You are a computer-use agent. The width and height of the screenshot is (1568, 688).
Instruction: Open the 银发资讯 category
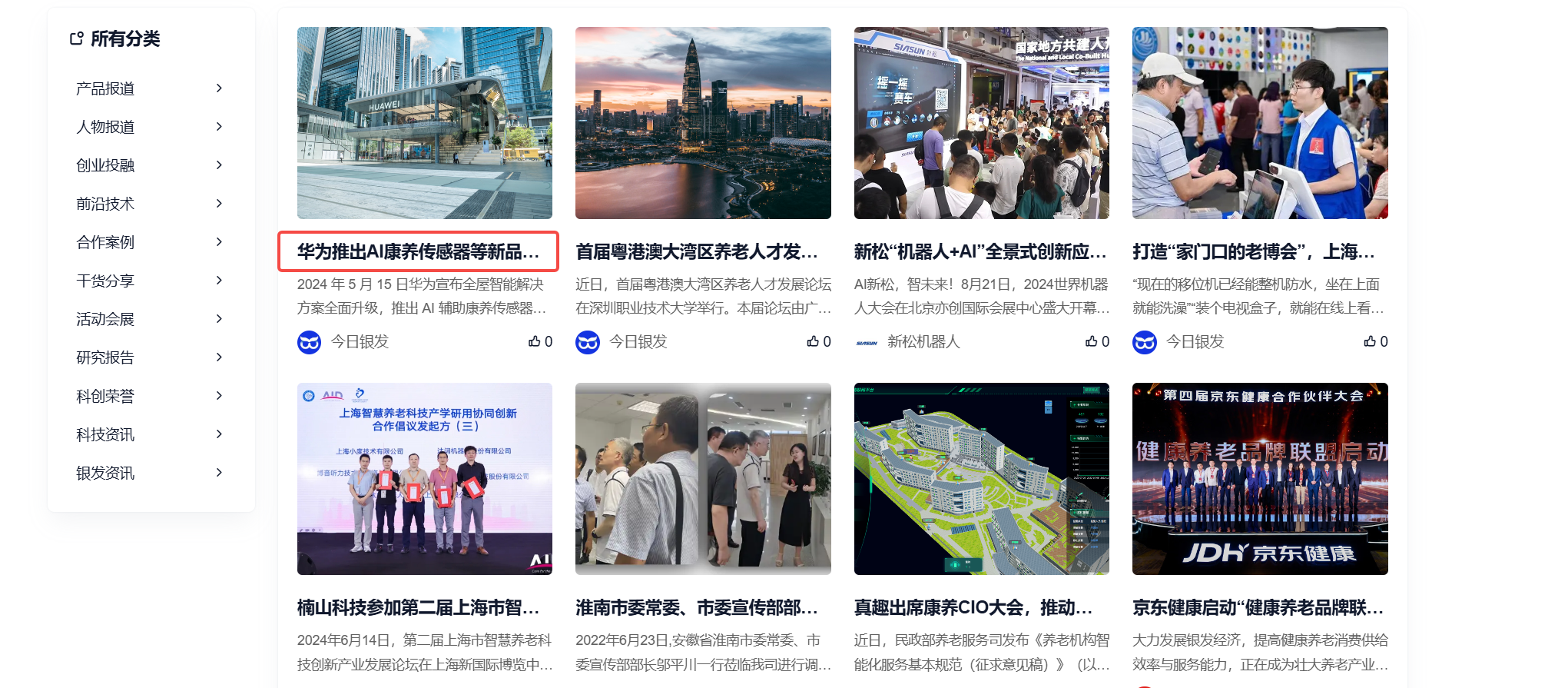[105, 473]
